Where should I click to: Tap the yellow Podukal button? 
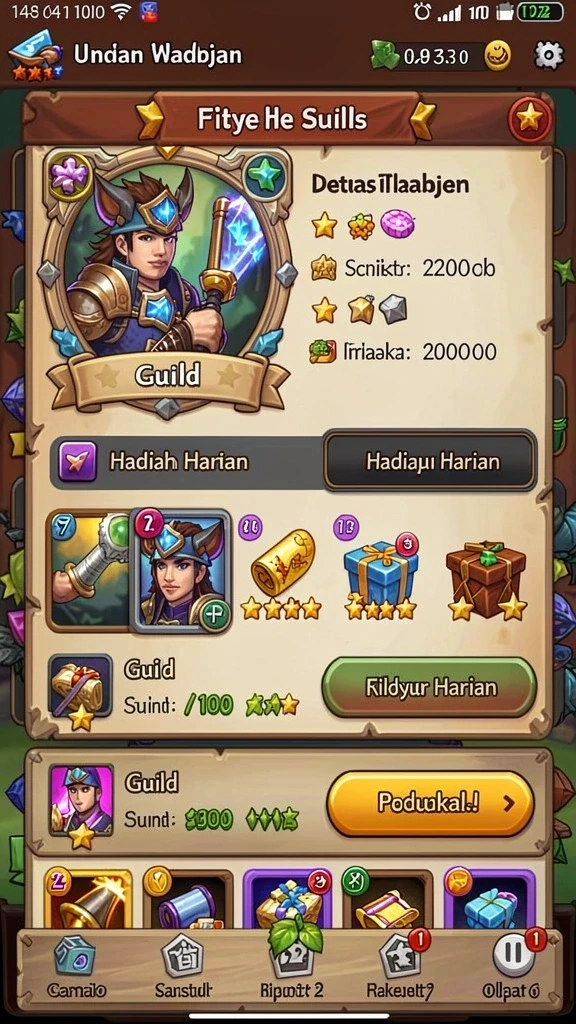430,803
